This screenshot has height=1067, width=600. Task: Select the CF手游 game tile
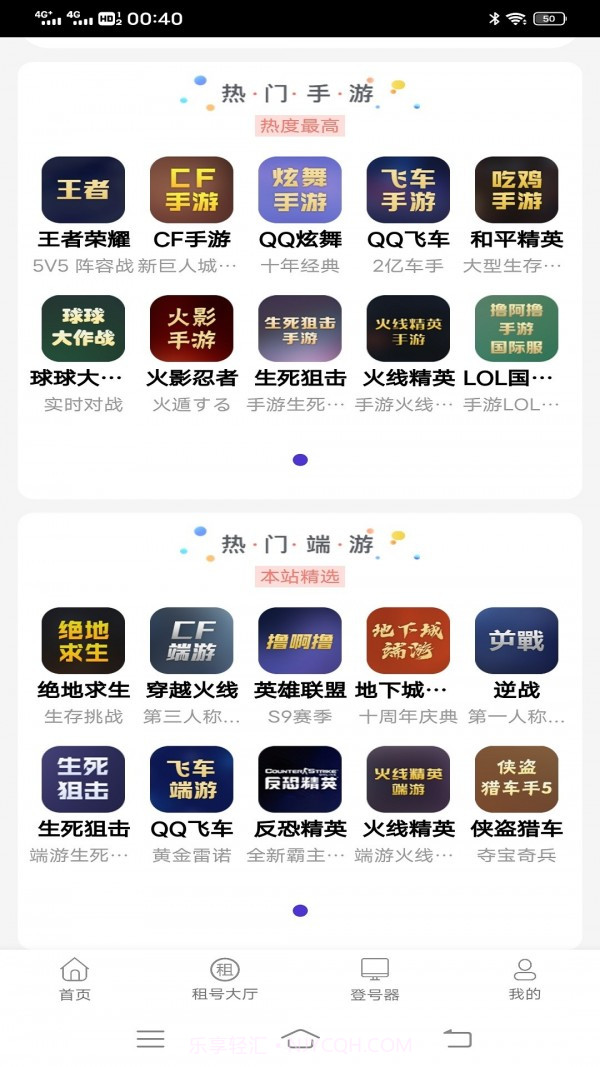(x=191, y=190)
